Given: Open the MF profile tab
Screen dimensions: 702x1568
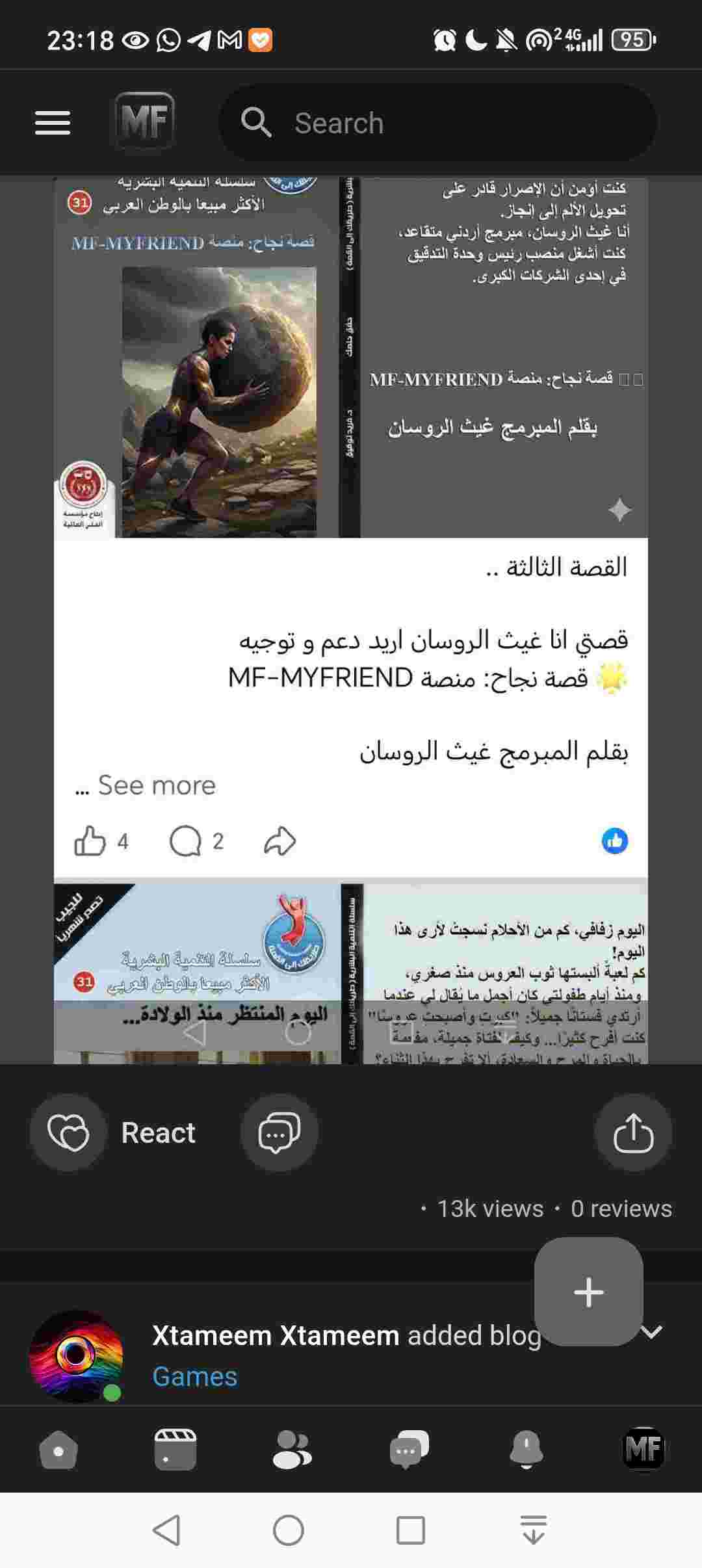Looking at the screenshot, I should (x=643, y=1450).
